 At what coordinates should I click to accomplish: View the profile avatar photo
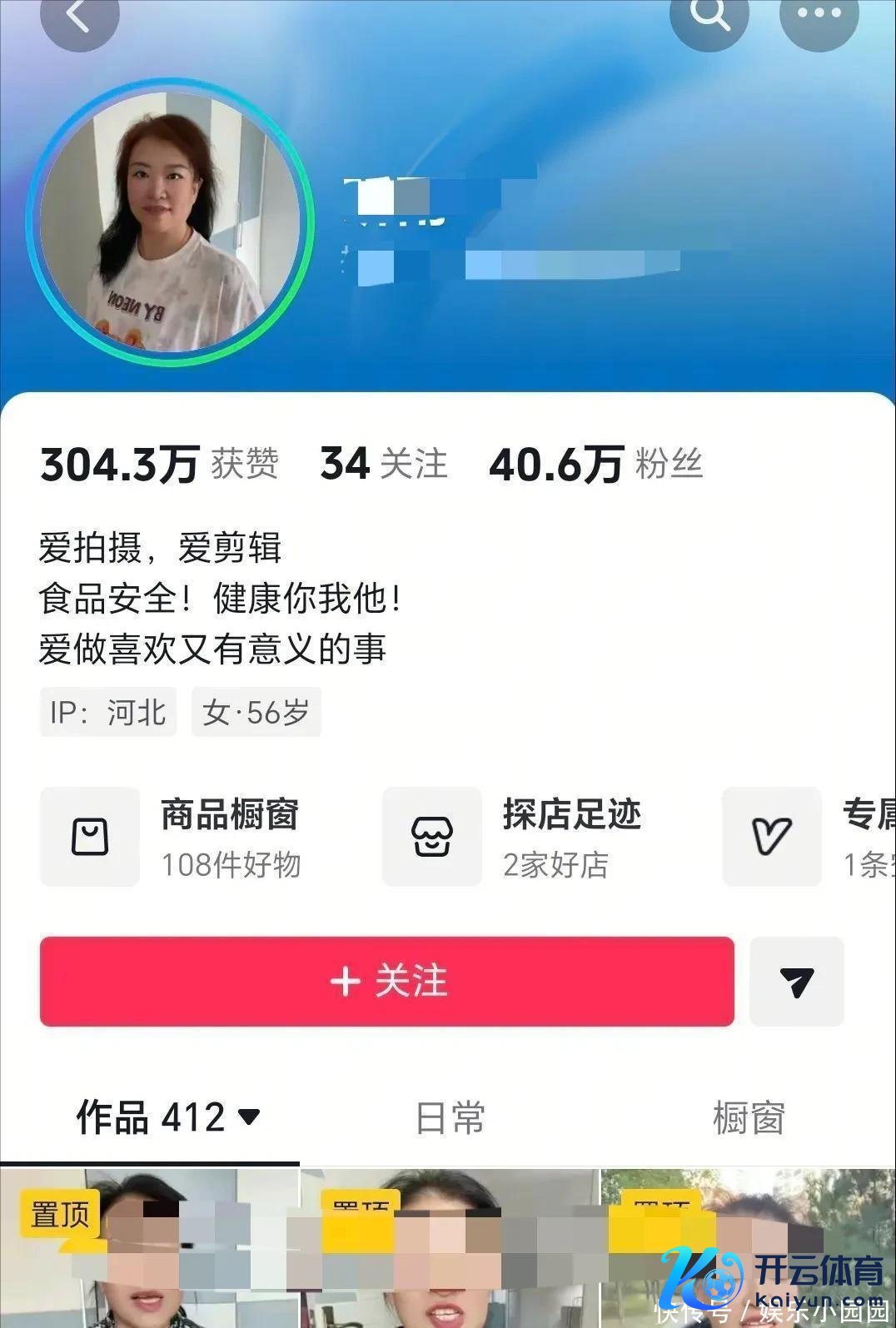coord(171,222)
